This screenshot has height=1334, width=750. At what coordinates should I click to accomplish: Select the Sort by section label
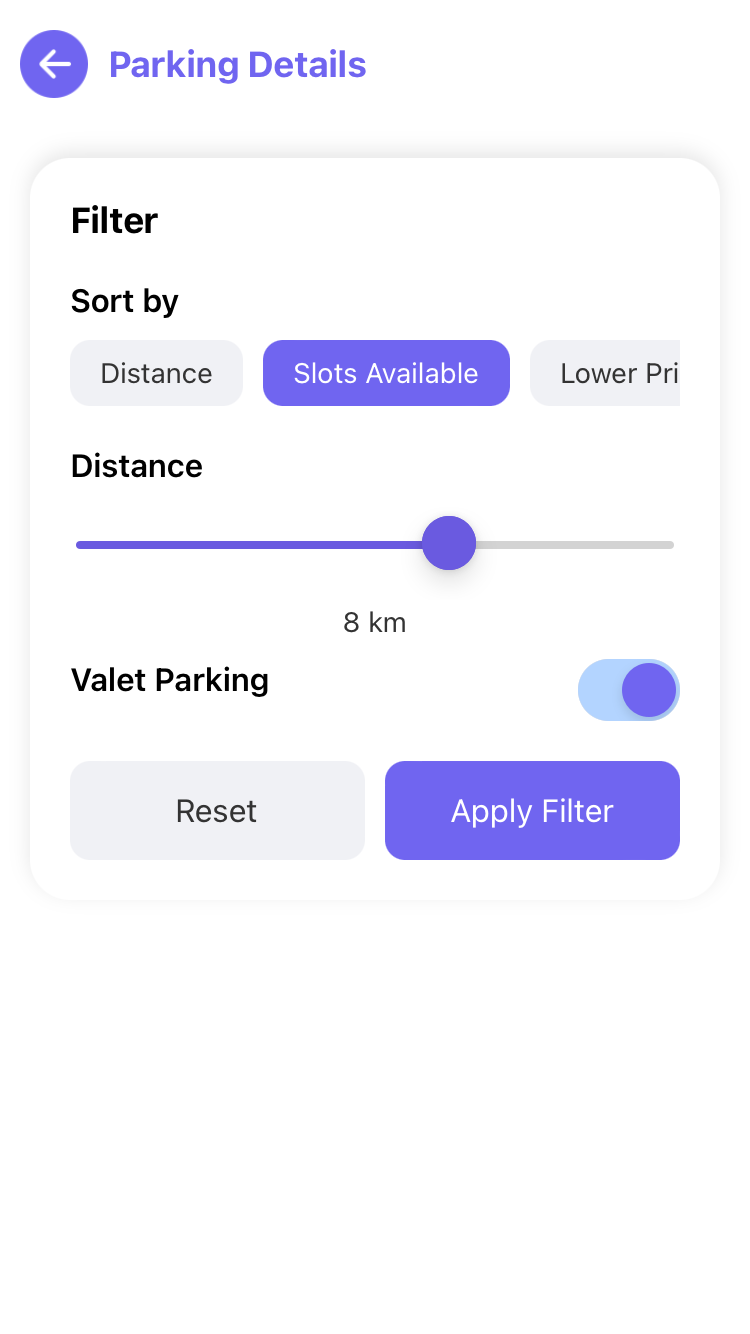pos(124,301)
